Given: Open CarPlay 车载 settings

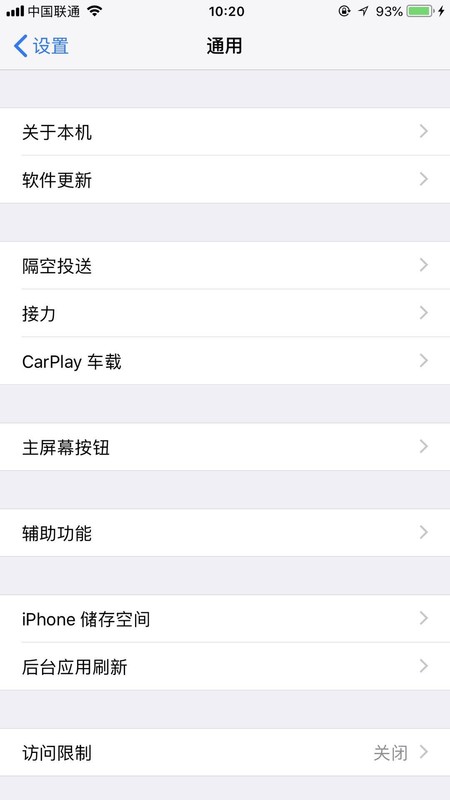Looking at the screenshot, I should 225,361.
